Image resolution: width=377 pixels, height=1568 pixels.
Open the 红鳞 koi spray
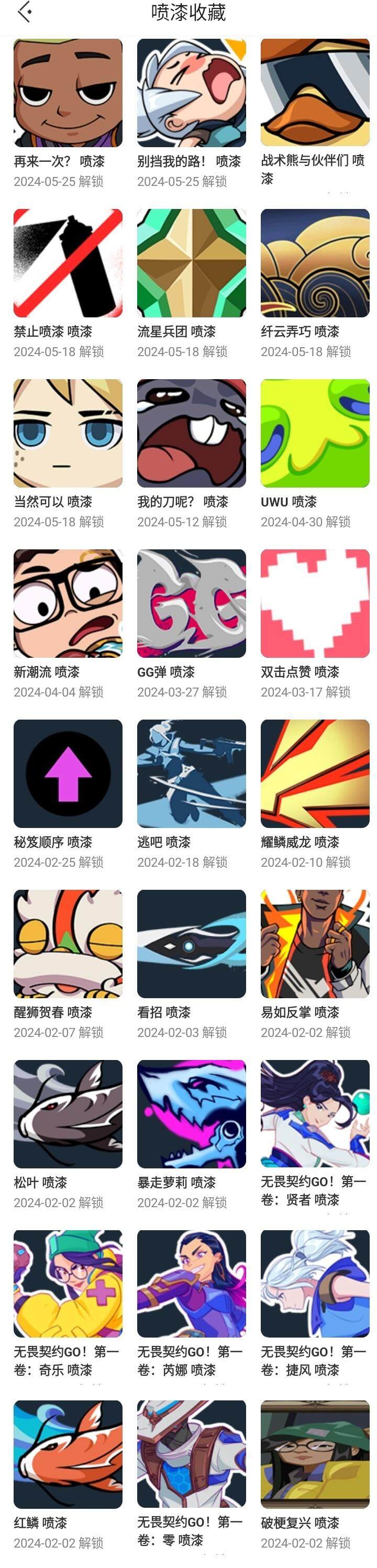click(x=68, y=1454)
